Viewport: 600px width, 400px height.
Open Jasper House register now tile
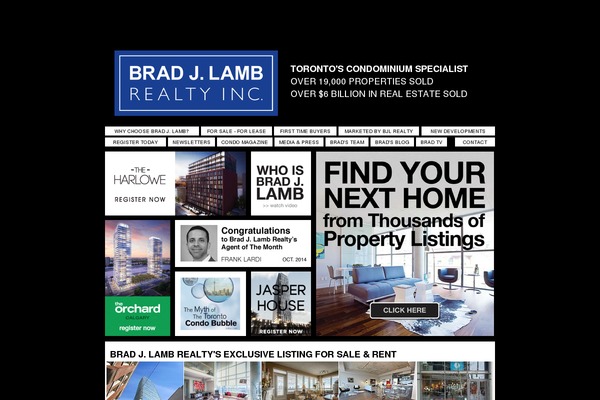click(280, 303)
